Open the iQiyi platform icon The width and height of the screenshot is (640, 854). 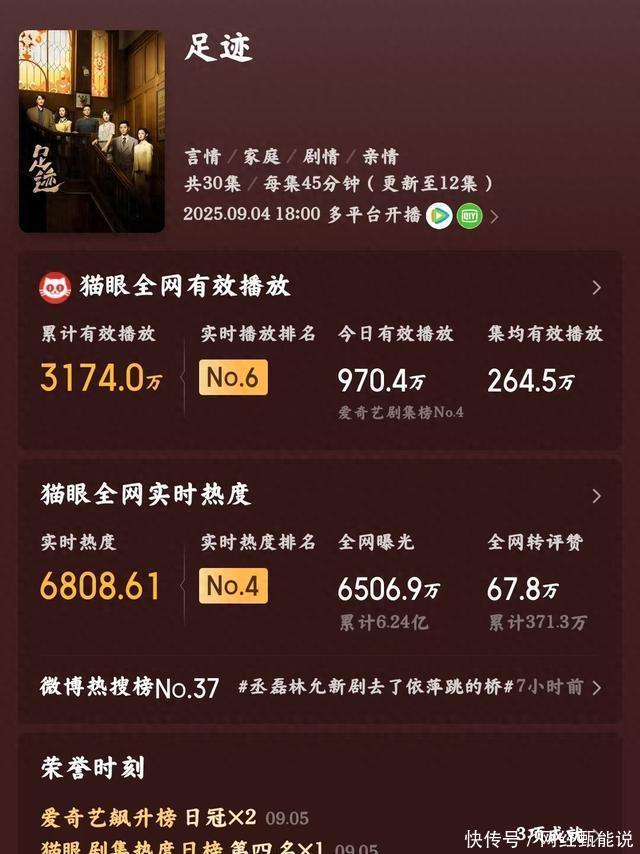coord(469,215)
